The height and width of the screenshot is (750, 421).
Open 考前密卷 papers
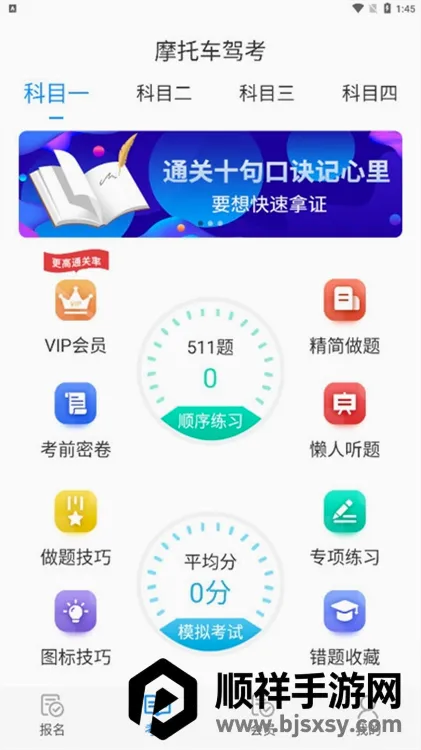tap(76, 420)
